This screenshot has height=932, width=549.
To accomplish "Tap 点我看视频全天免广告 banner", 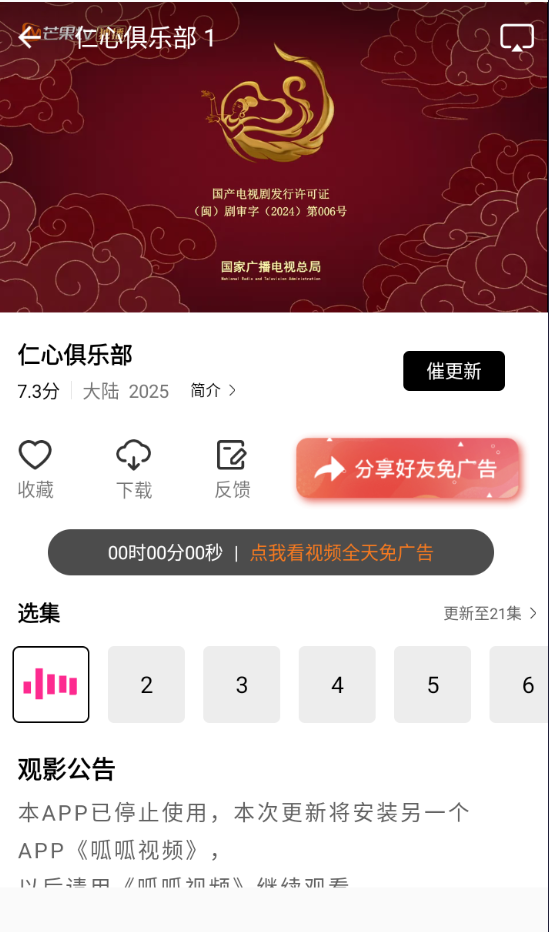I will coord(341,553).
